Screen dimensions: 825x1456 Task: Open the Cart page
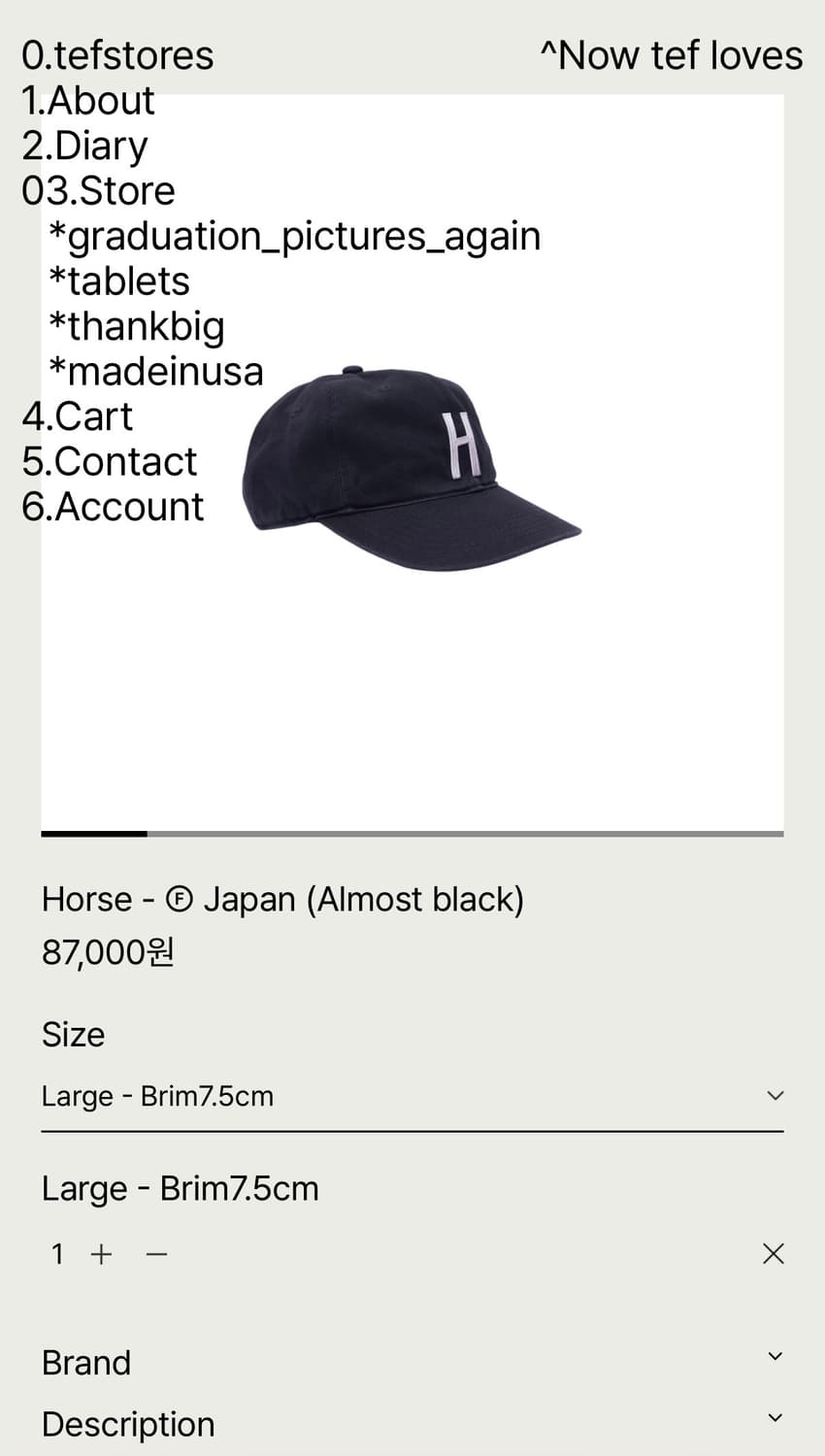[x=78, y=417]
